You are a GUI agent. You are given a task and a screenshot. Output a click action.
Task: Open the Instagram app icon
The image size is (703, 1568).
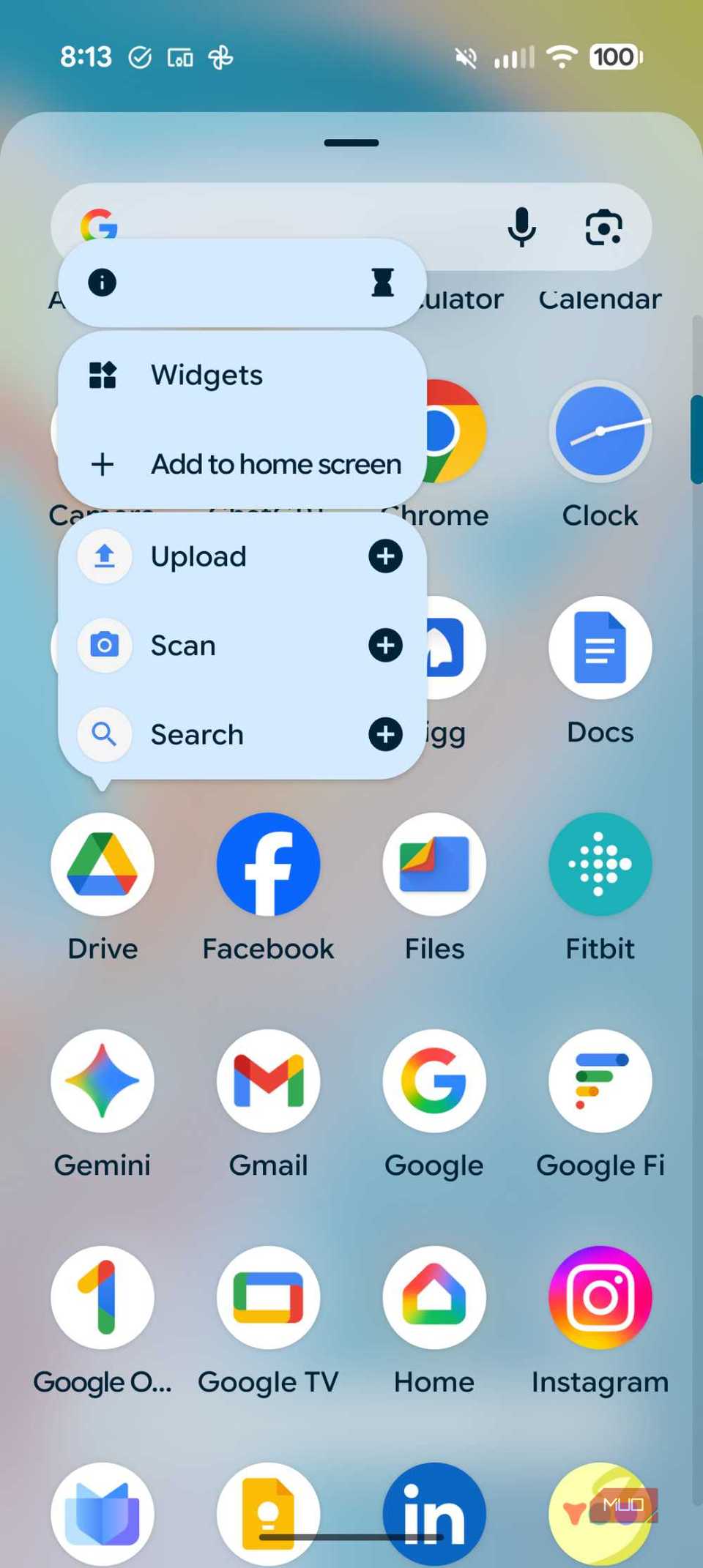coord(600,1297)
